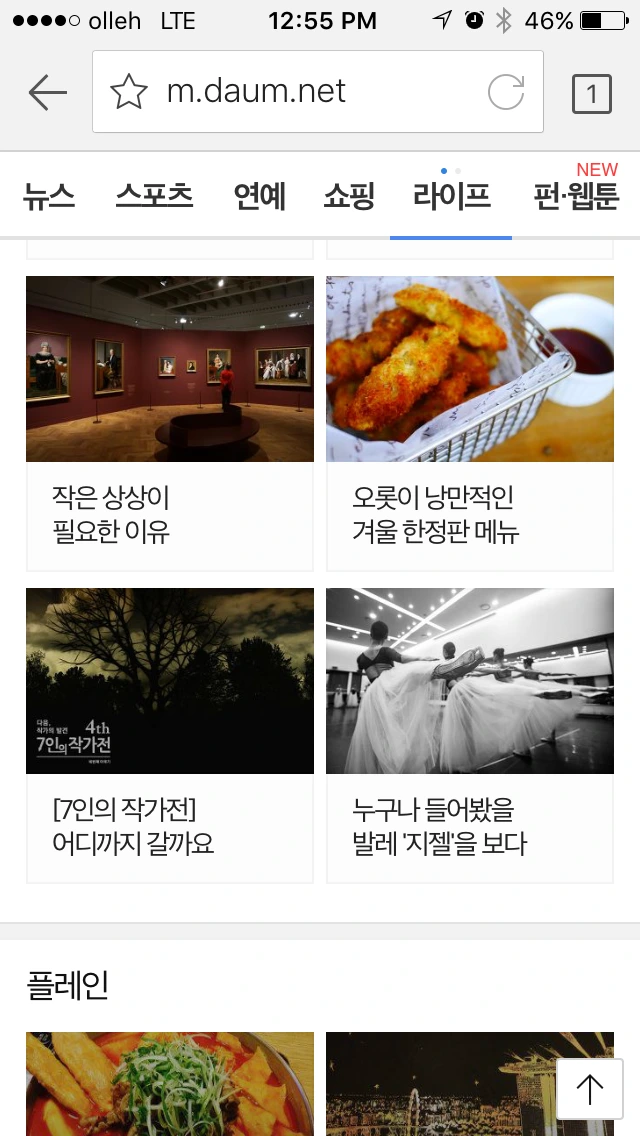Screen dimensions: 640x1136
Task: Open the 펀·웹툰 tab
Action: click(x=576, y=196)
